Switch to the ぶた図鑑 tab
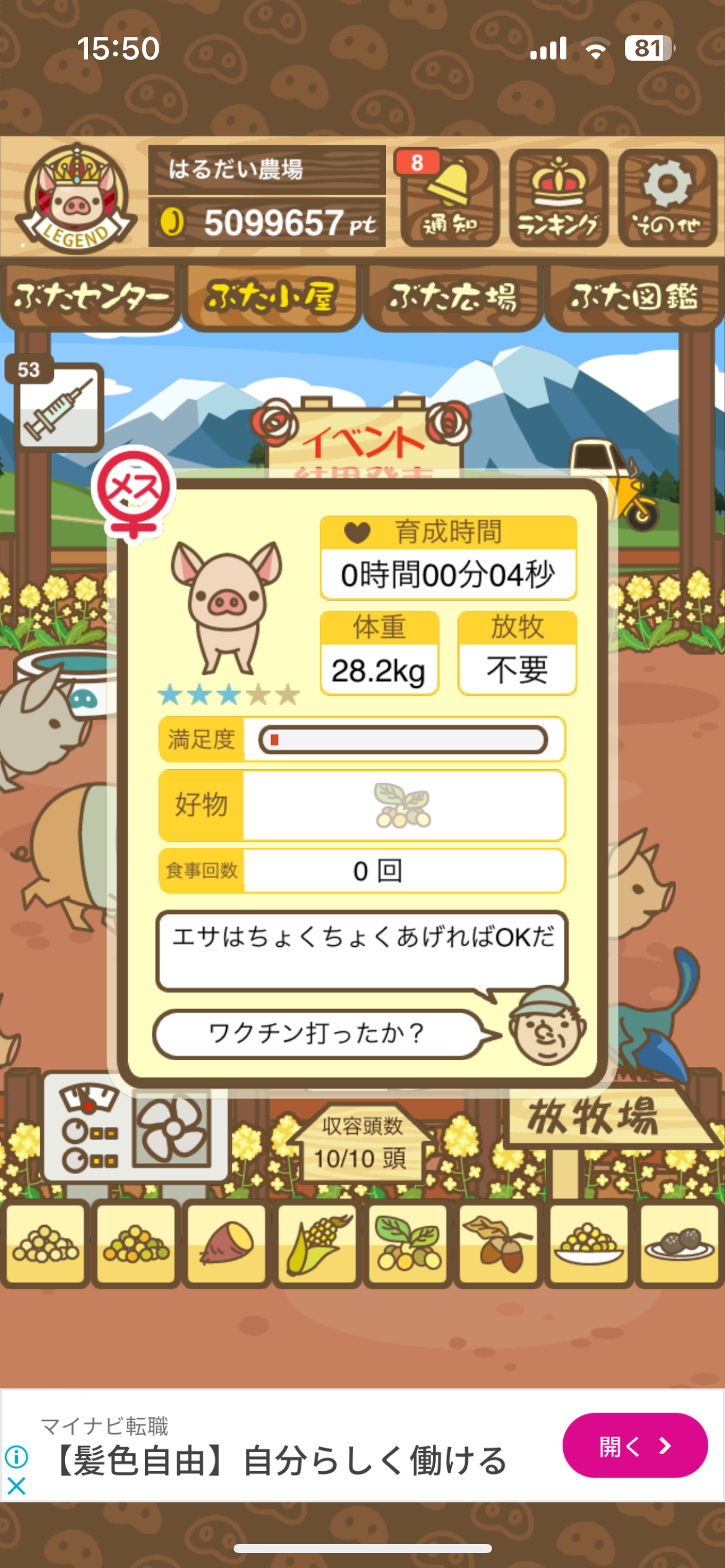This screenshot has height=1568, width=725. (634, 297)
